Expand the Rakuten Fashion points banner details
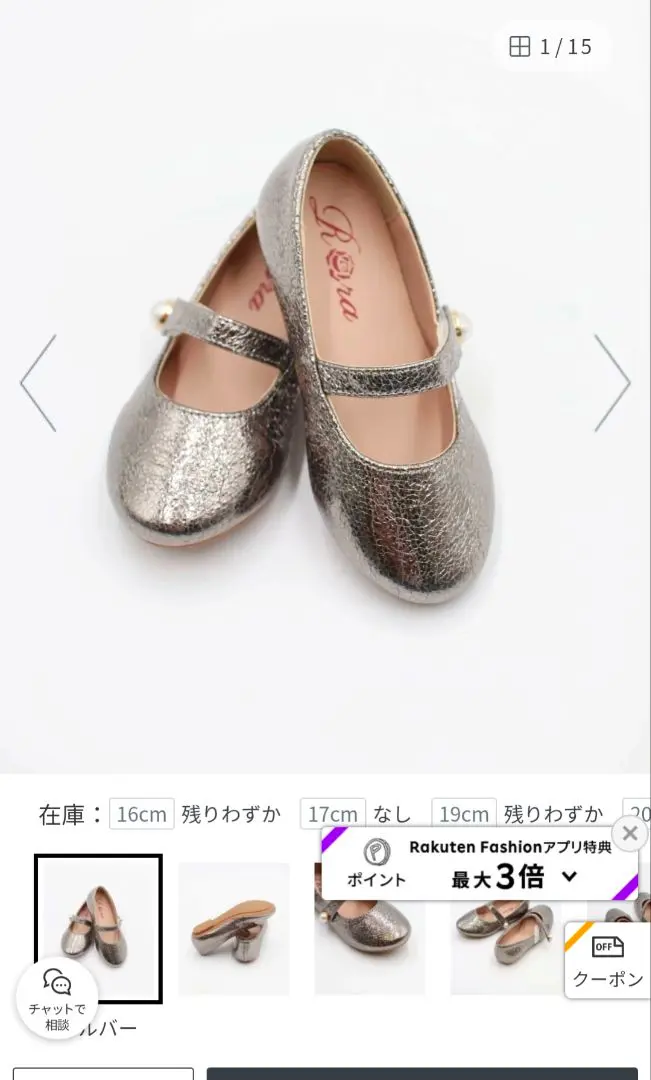651x1080 pixels. coord(569,877)
